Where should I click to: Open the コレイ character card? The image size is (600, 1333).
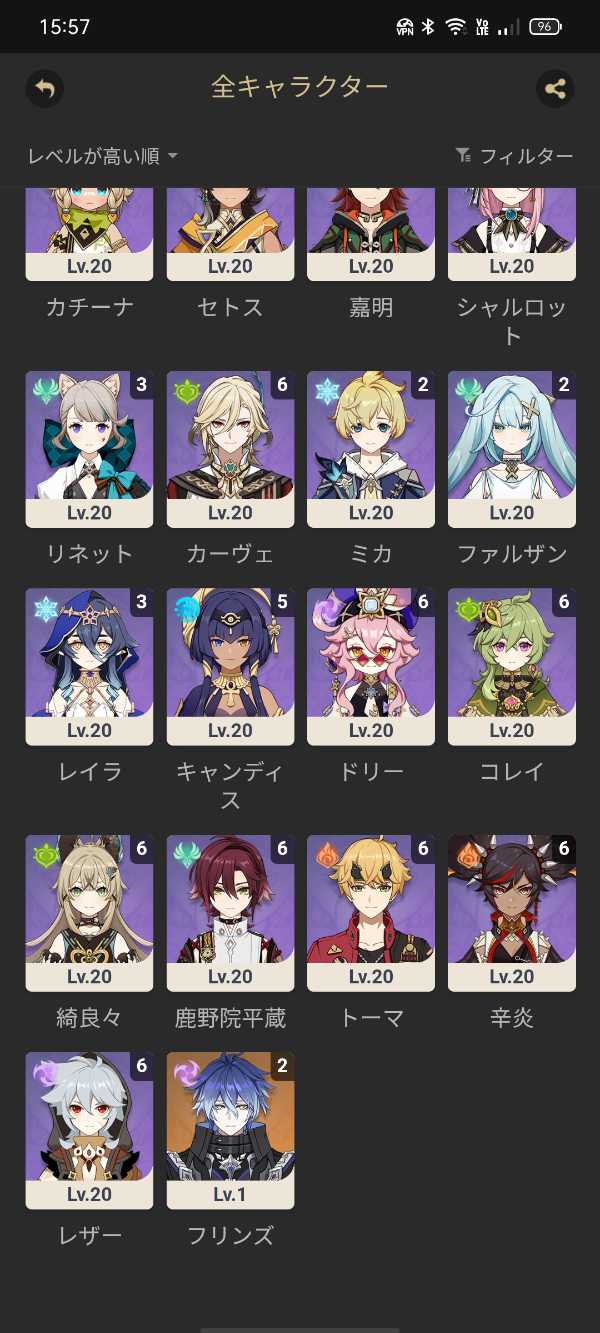tap(512, 666)
